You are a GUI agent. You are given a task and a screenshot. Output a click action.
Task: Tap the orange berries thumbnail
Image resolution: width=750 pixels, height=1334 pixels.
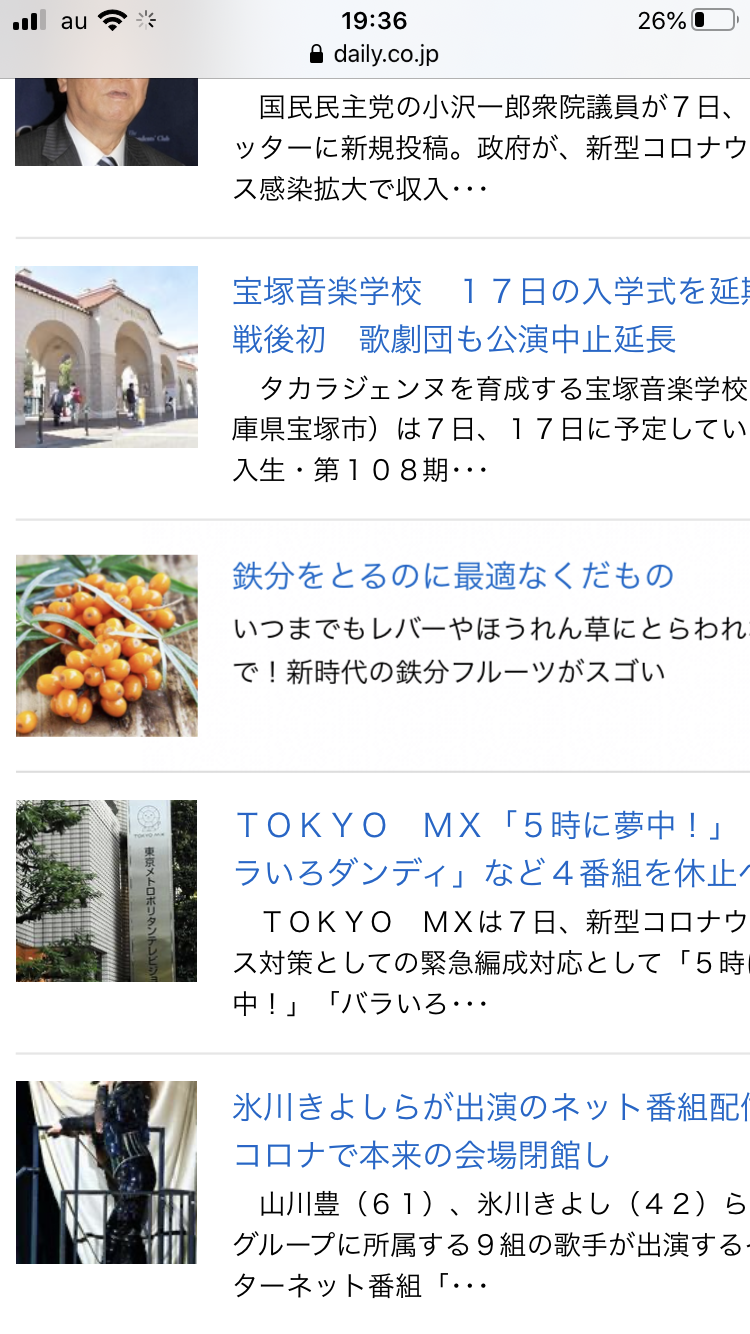pyautogui.click(x=107, y=646)
